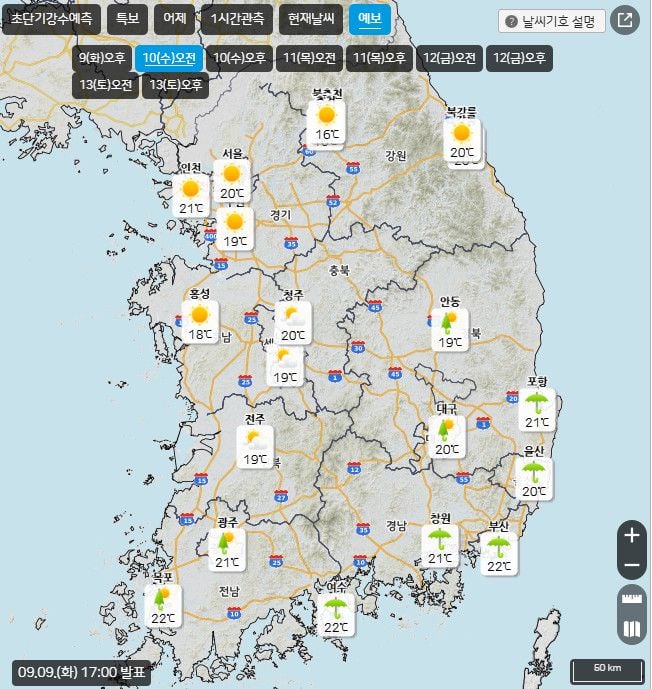Pick 13(토)오전 forecast time
Image resolution: width=652 pixels, height=689 pixels.
(x=103, y=85)
